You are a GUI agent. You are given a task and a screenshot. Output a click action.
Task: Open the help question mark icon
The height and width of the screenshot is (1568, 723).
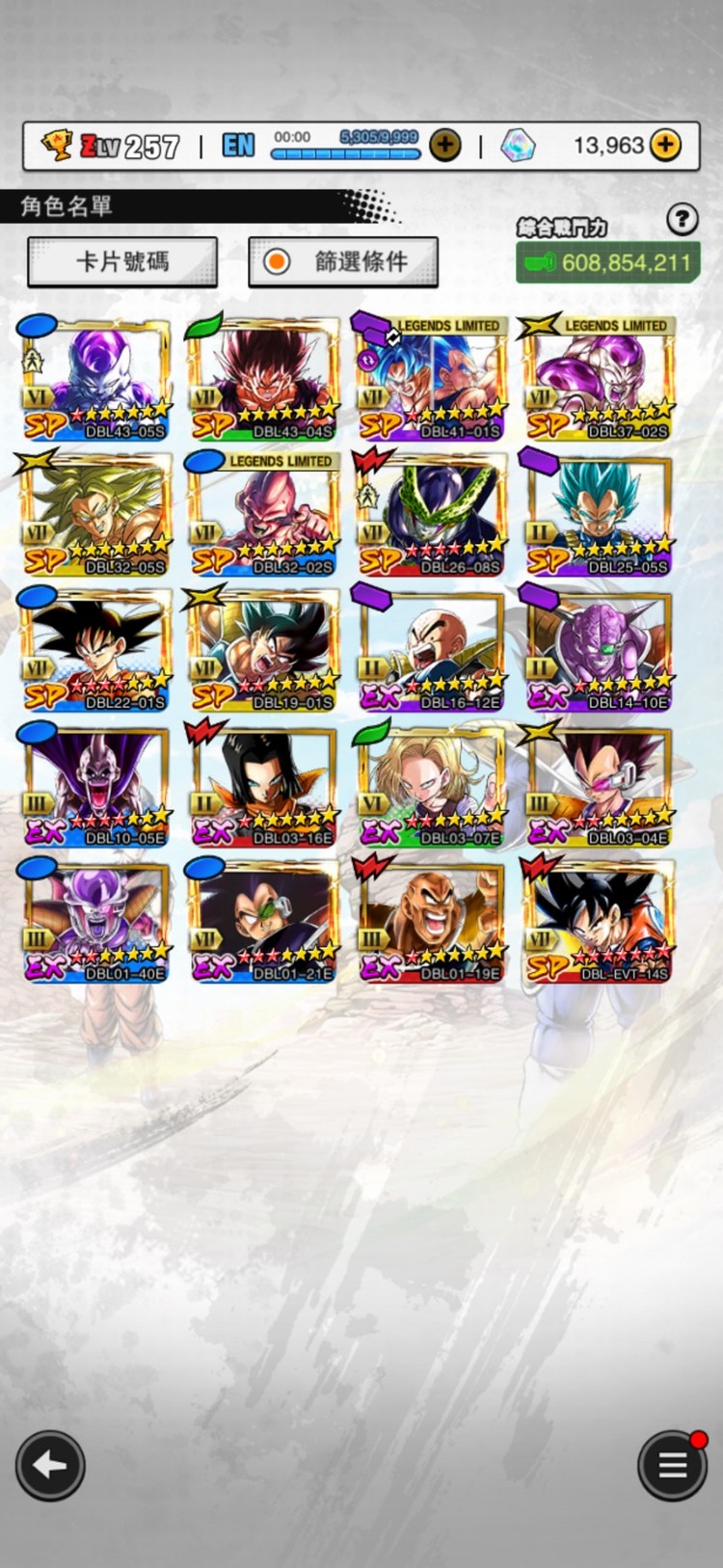(x=682, y=220)
